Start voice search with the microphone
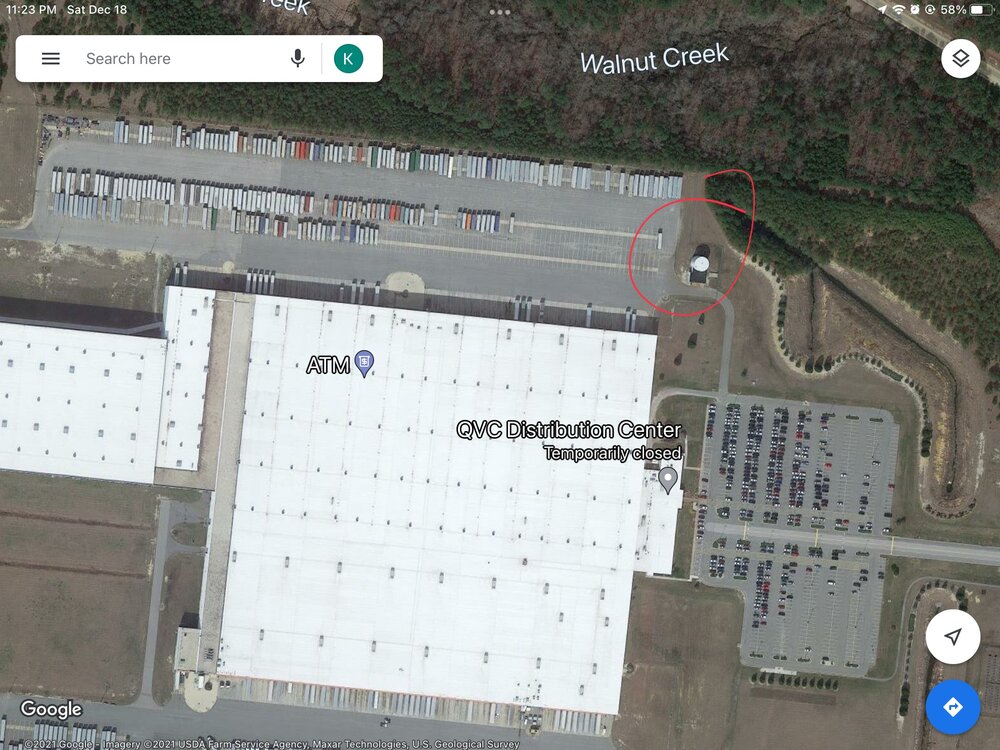Image resolution: width=1000 pixels, height=750 pixels. tap(297, 59)
